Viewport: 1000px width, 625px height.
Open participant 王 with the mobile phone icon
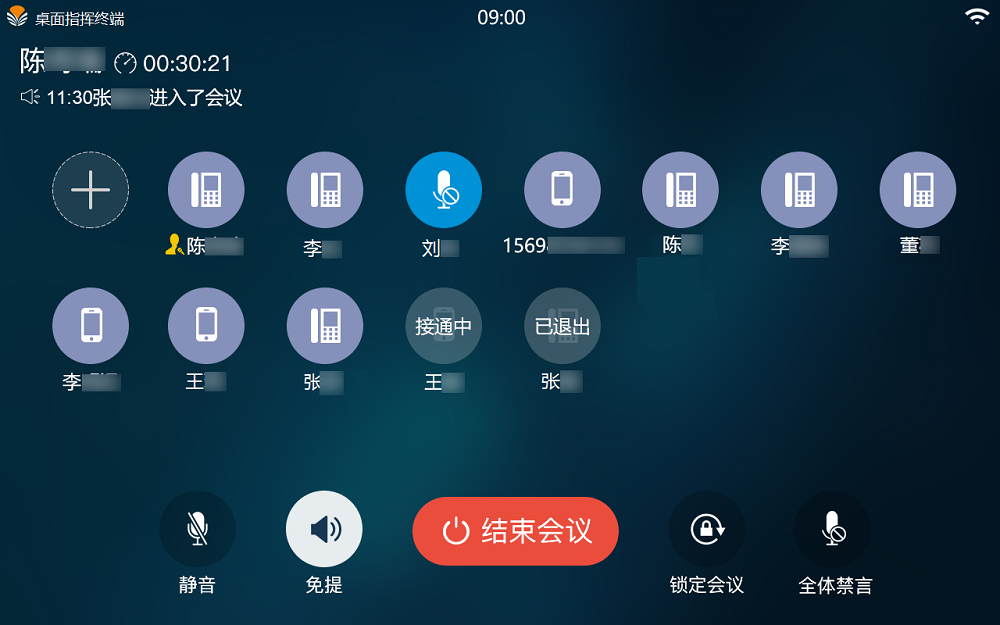[x=206, y=326]
